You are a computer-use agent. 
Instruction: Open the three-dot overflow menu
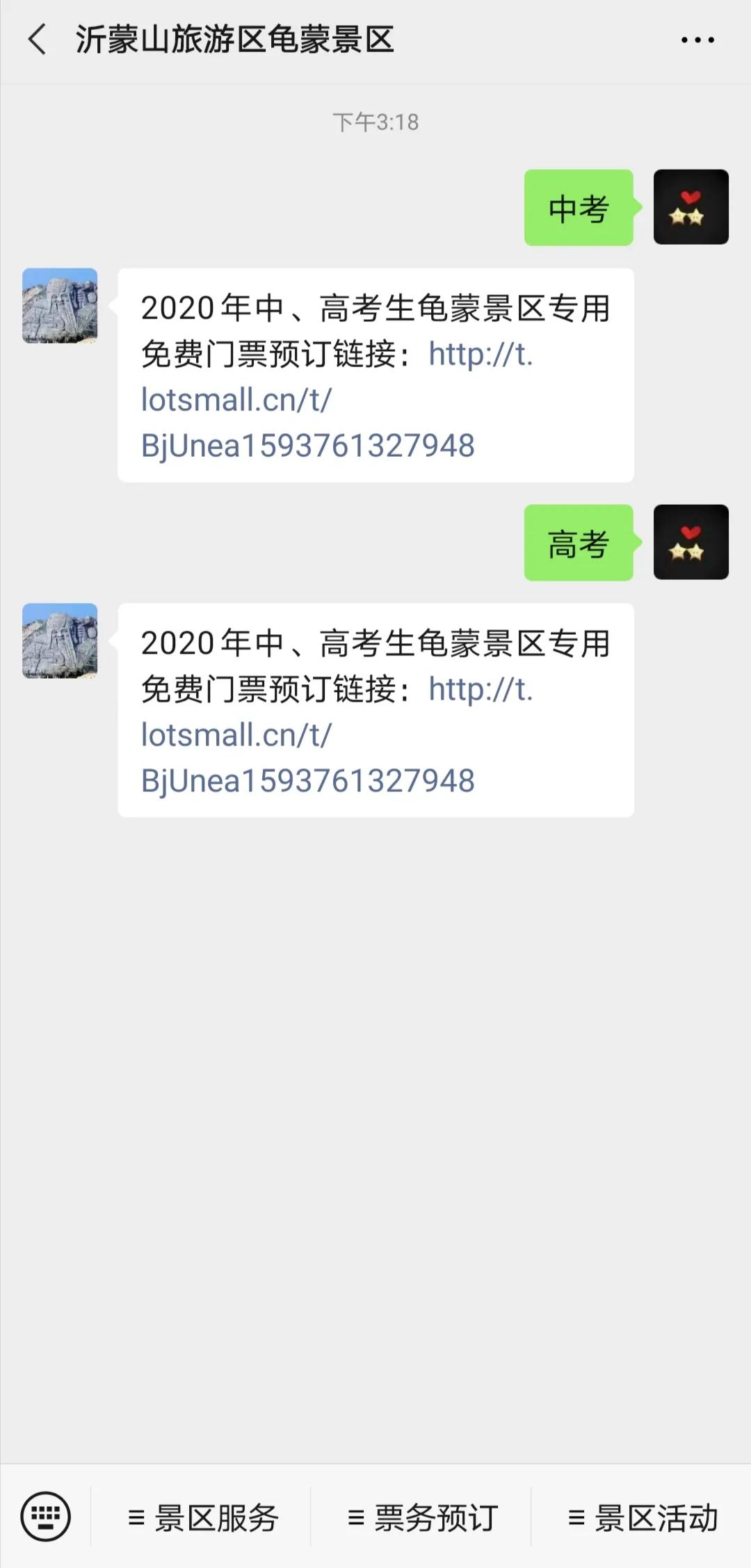tap(697, 40)
